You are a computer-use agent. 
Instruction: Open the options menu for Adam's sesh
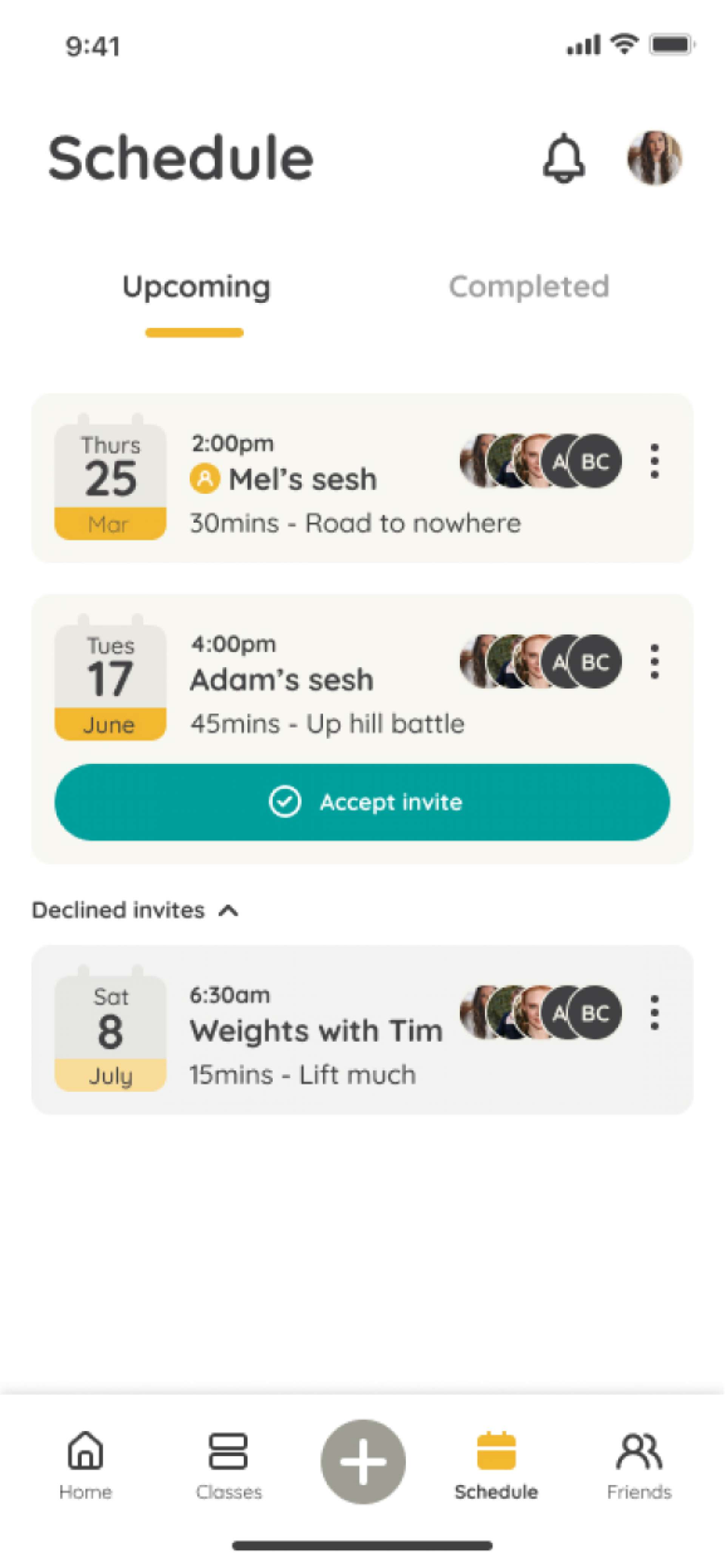(x=654, y=661)
